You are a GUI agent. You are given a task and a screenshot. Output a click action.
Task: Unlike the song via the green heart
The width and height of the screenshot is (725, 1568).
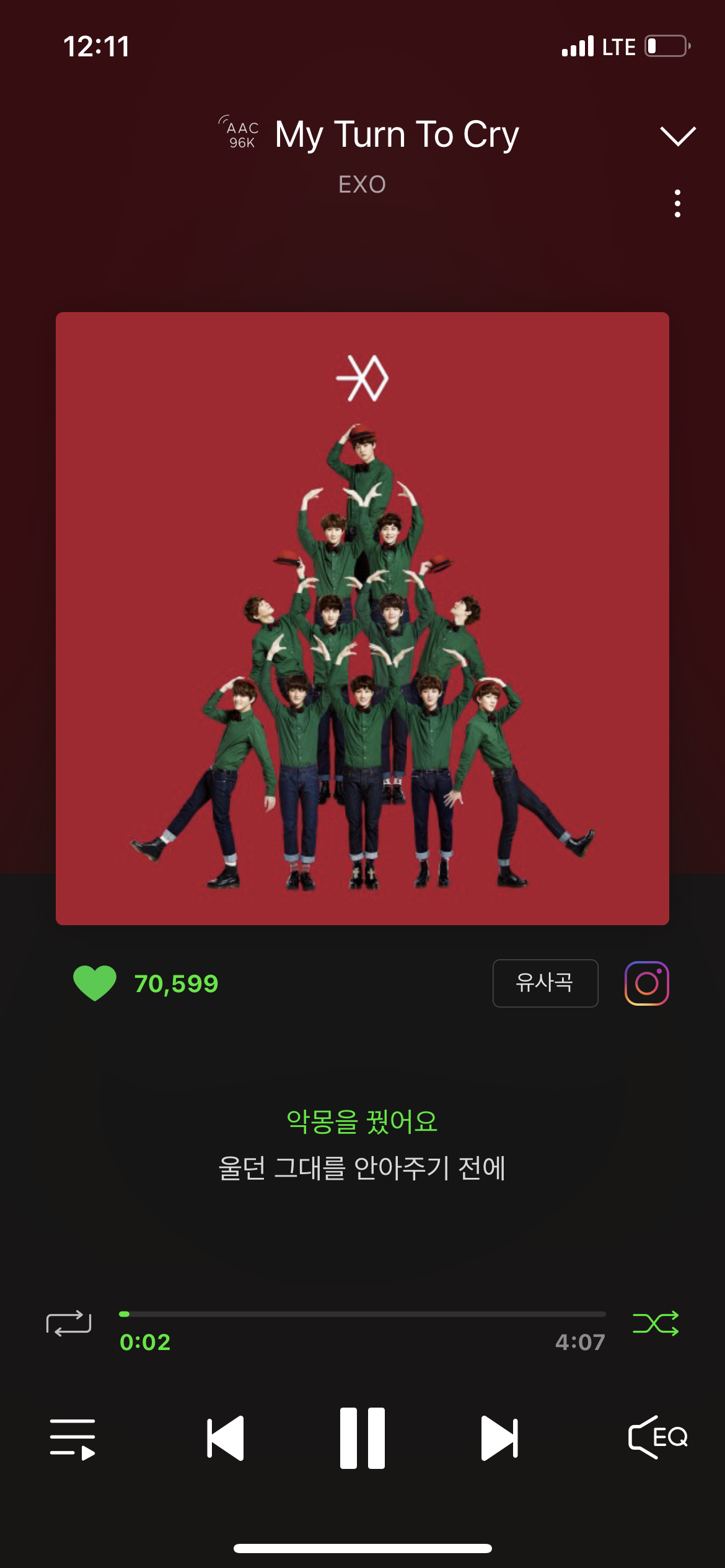94,983
